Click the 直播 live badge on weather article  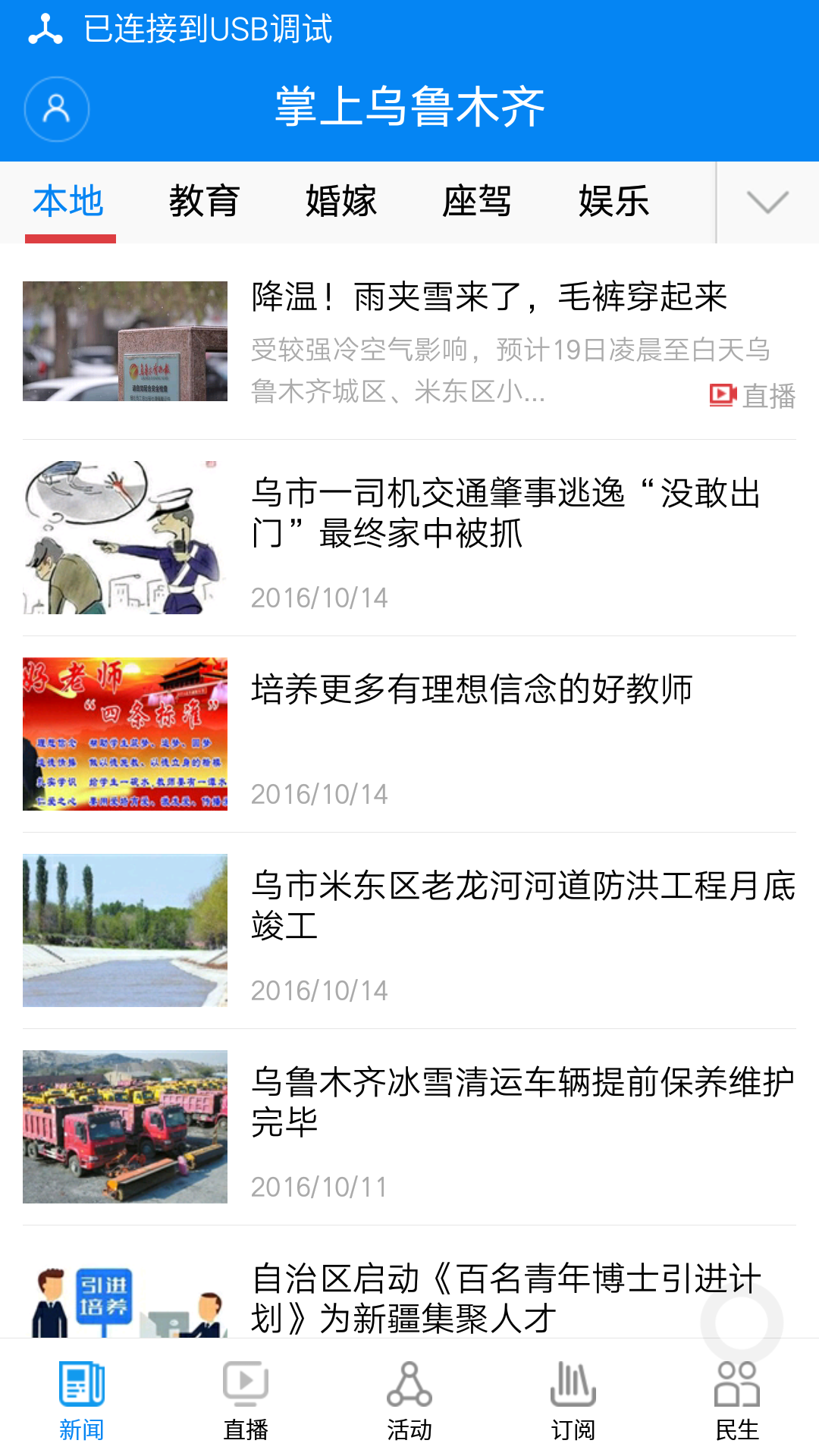(755, 394)
